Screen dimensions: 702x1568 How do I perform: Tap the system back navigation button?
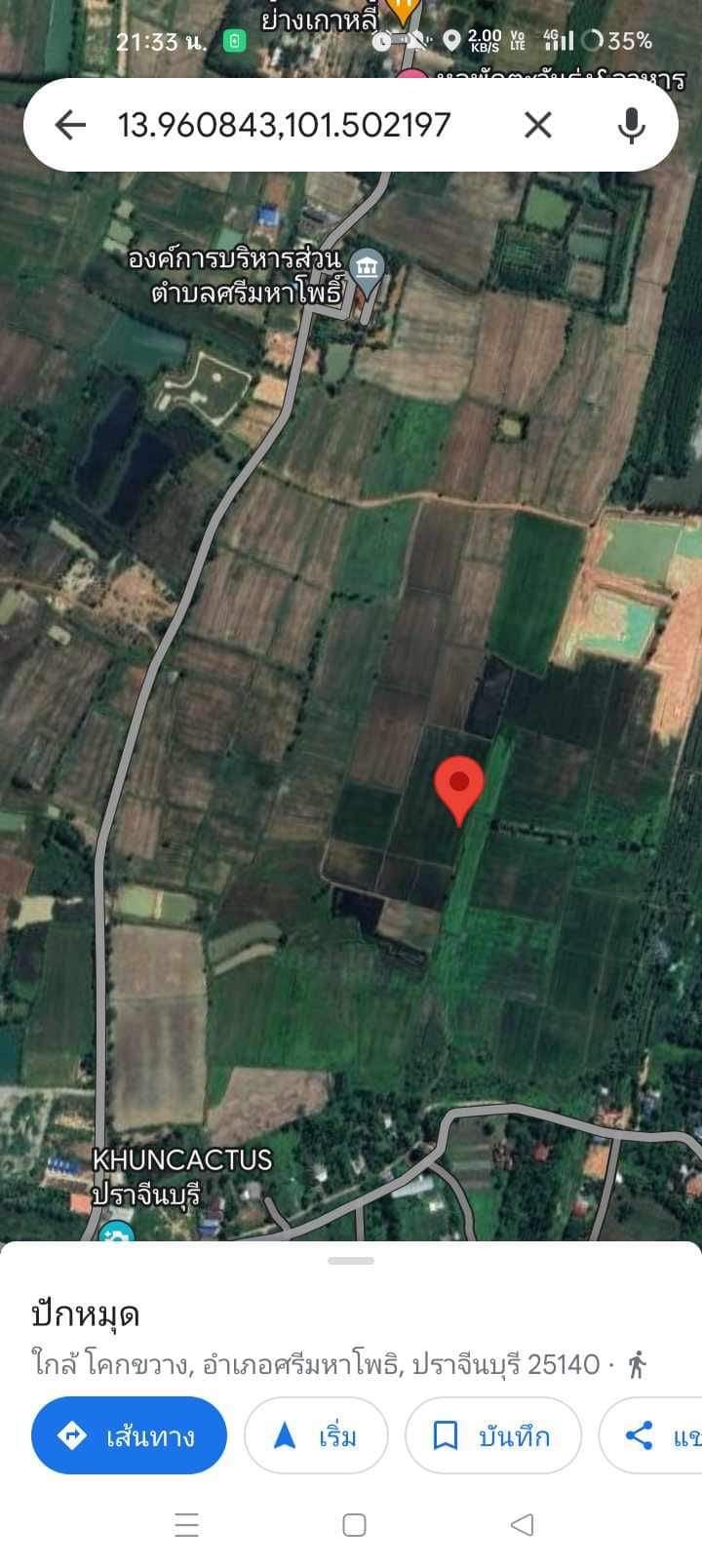pyautogui.click(x=522, y=1524)
